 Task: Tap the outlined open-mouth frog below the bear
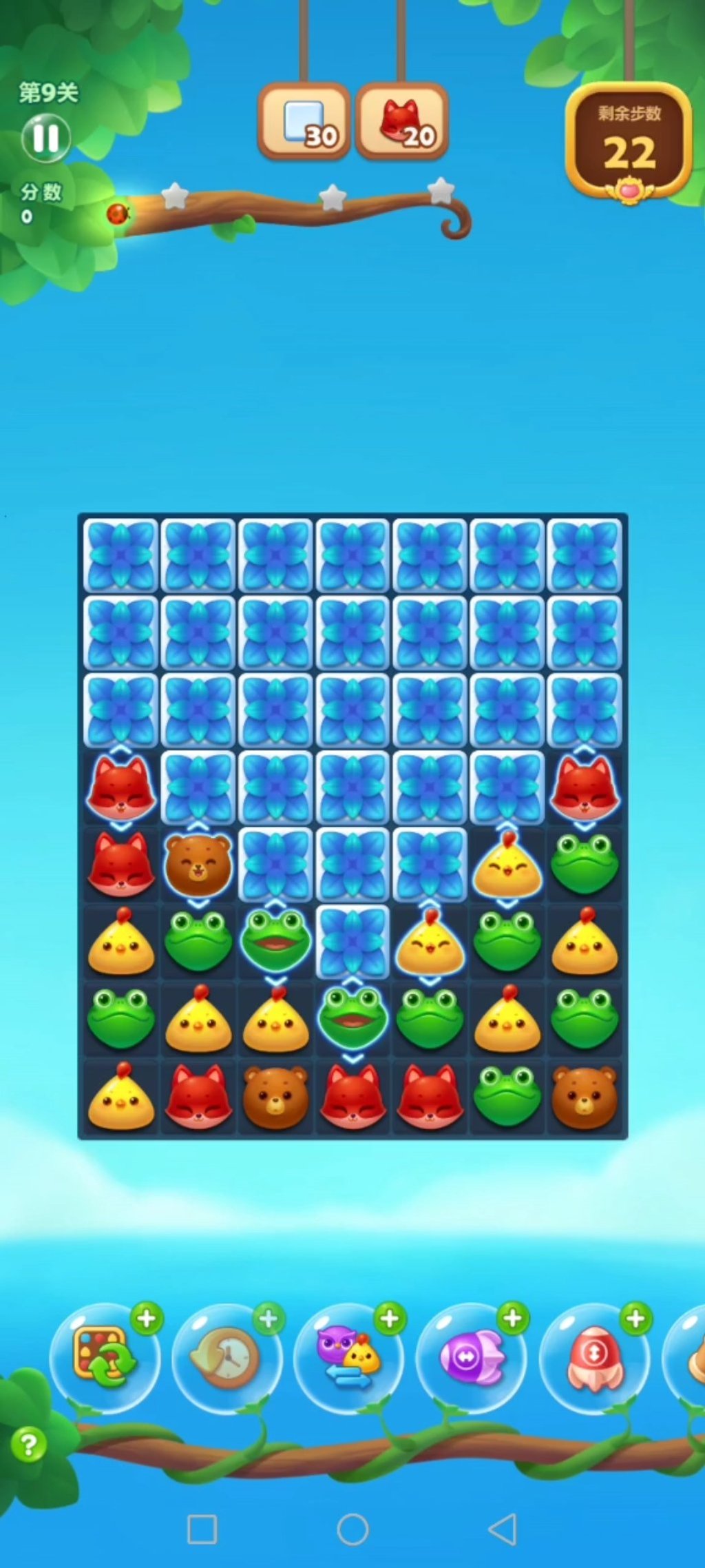pyautogui.click(x=275, y=941)
